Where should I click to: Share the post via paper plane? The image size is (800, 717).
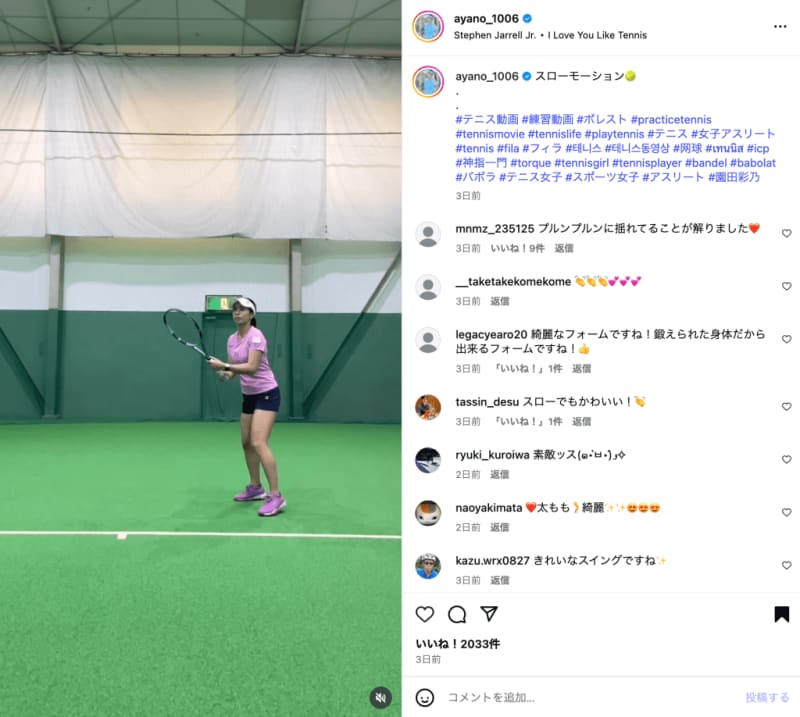489,614
